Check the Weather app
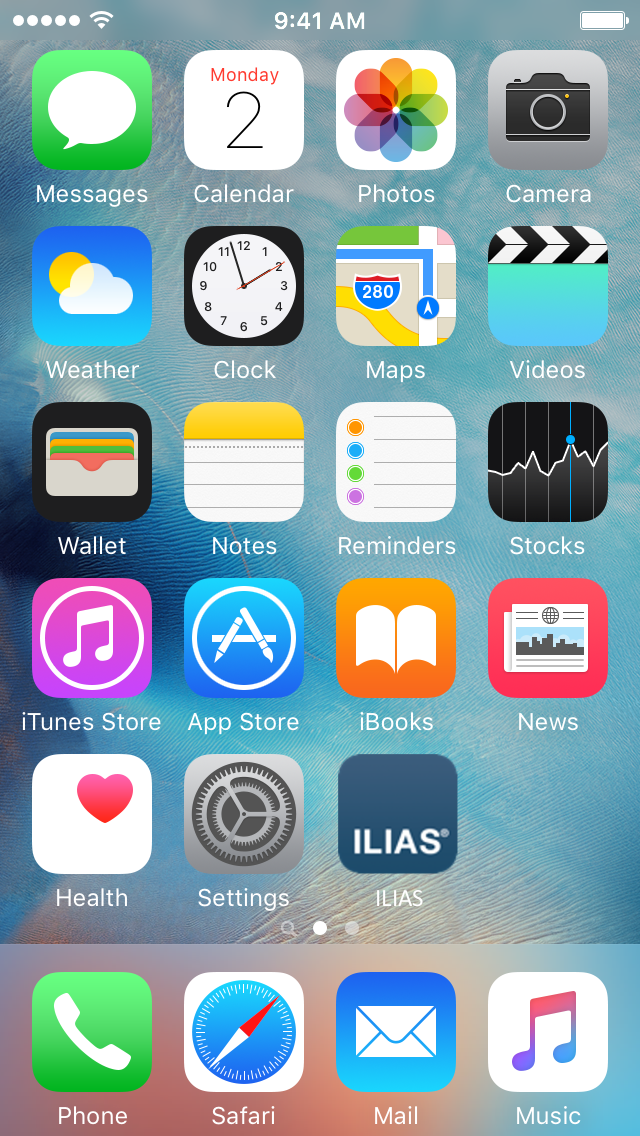Screen dimensions: 640x1136 pyautogui.click(x=92, y=286)
